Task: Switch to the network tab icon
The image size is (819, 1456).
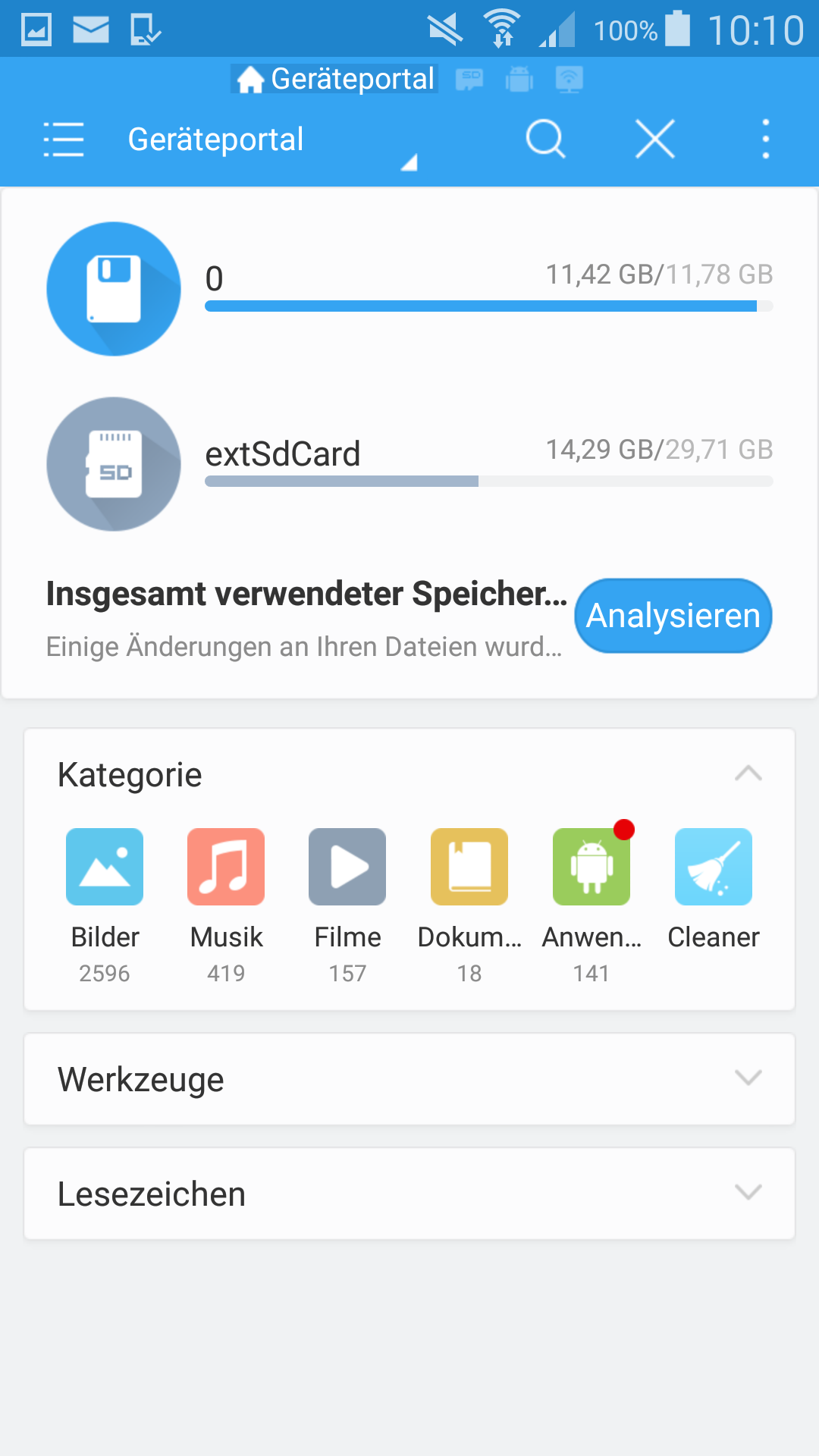Action: (569, 79)
